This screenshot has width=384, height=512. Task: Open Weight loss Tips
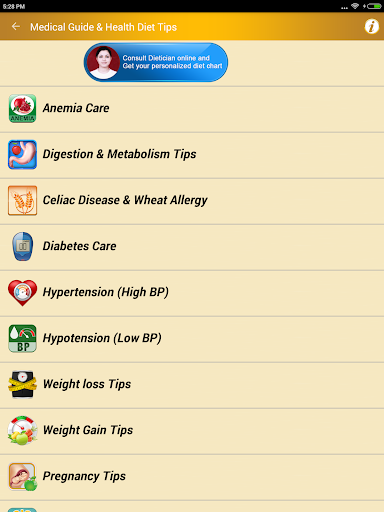point(192,385)
